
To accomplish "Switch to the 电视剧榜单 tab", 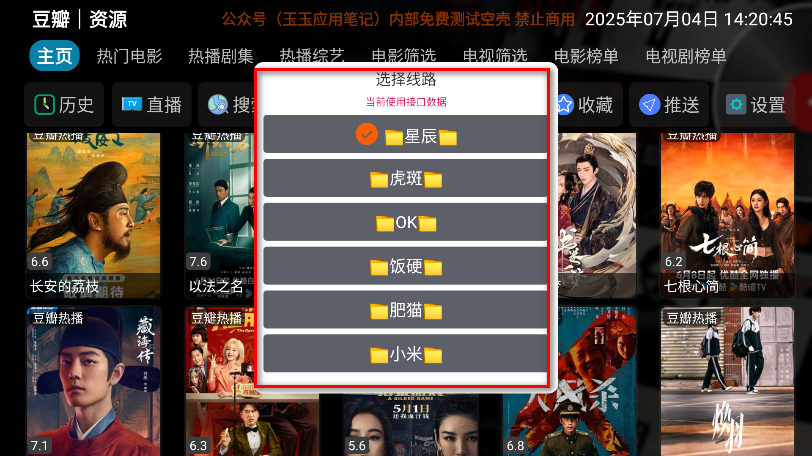I will [x=686, y=57].
